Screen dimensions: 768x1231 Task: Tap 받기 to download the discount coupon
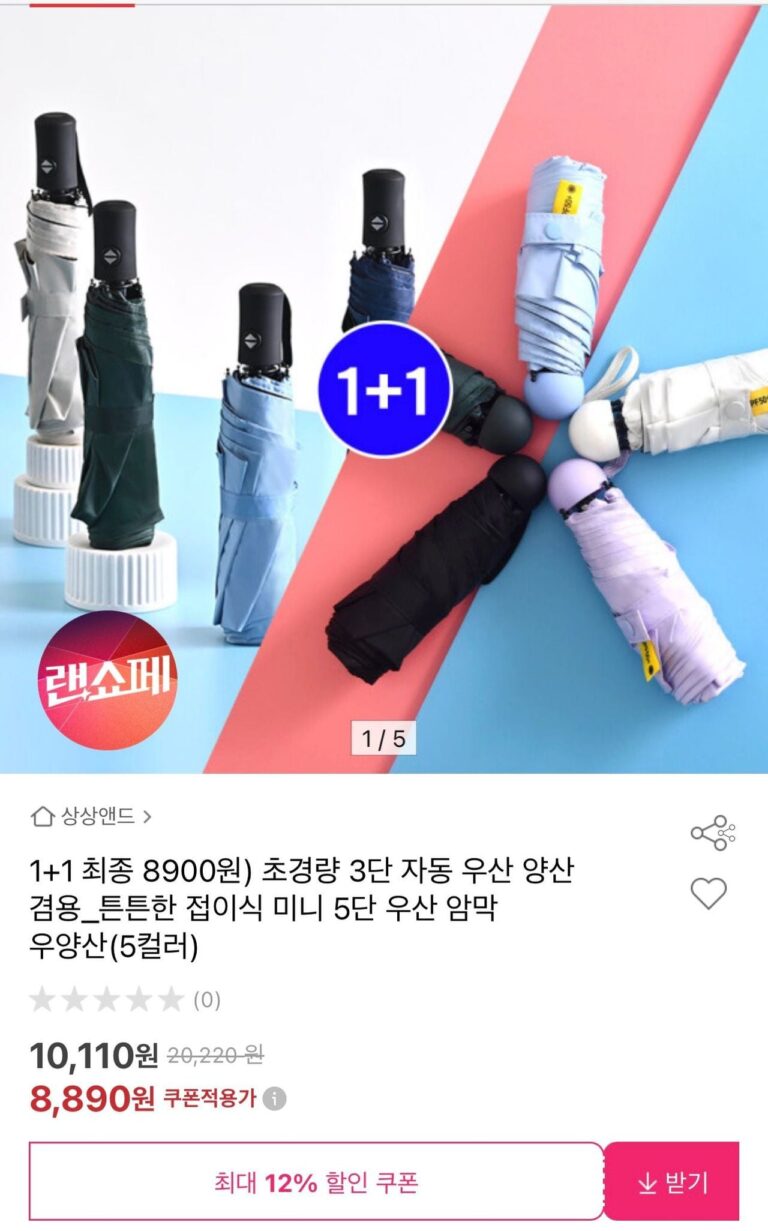[672, 1183]
